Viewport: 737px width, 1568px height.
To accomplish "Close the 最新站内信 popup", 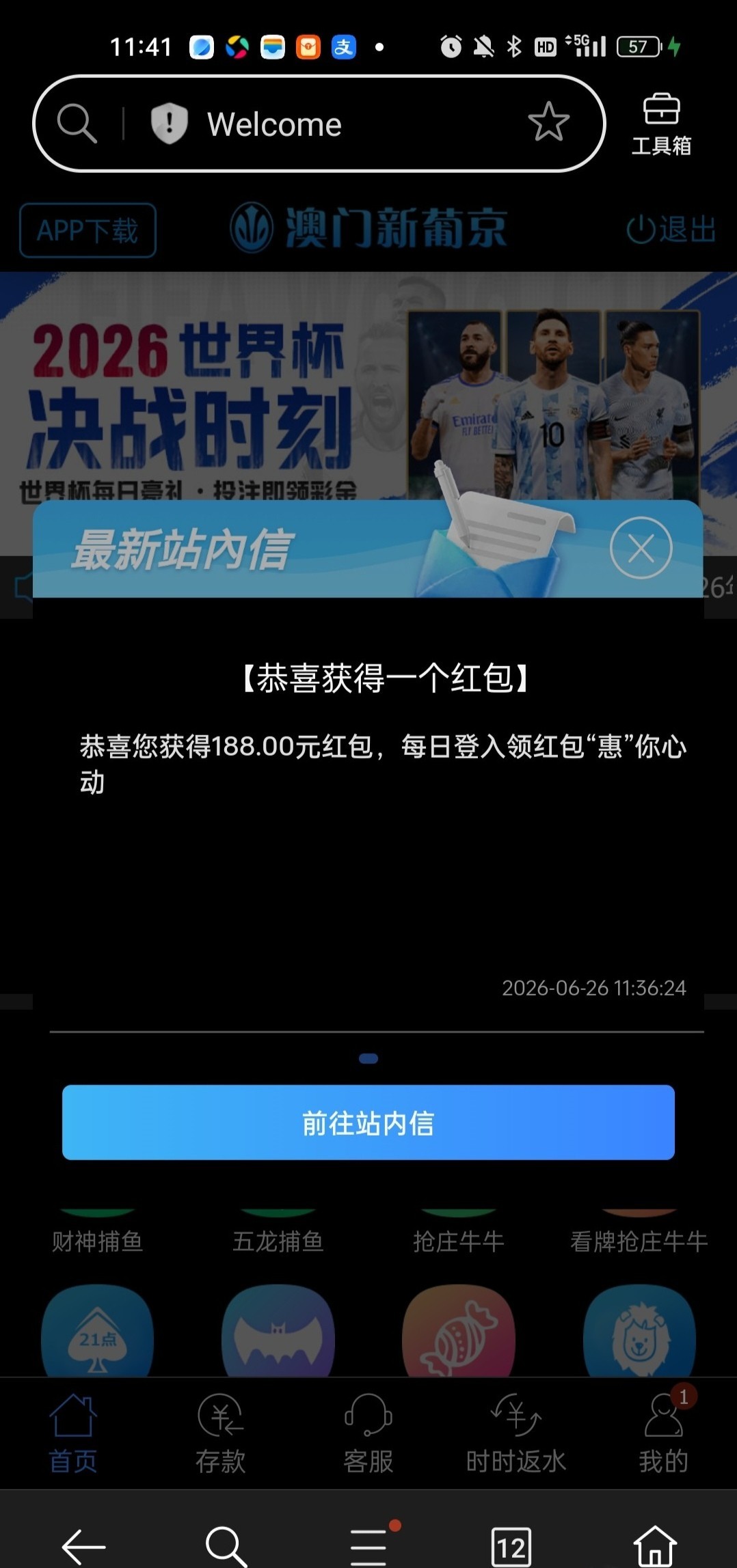I will [641, 548].
